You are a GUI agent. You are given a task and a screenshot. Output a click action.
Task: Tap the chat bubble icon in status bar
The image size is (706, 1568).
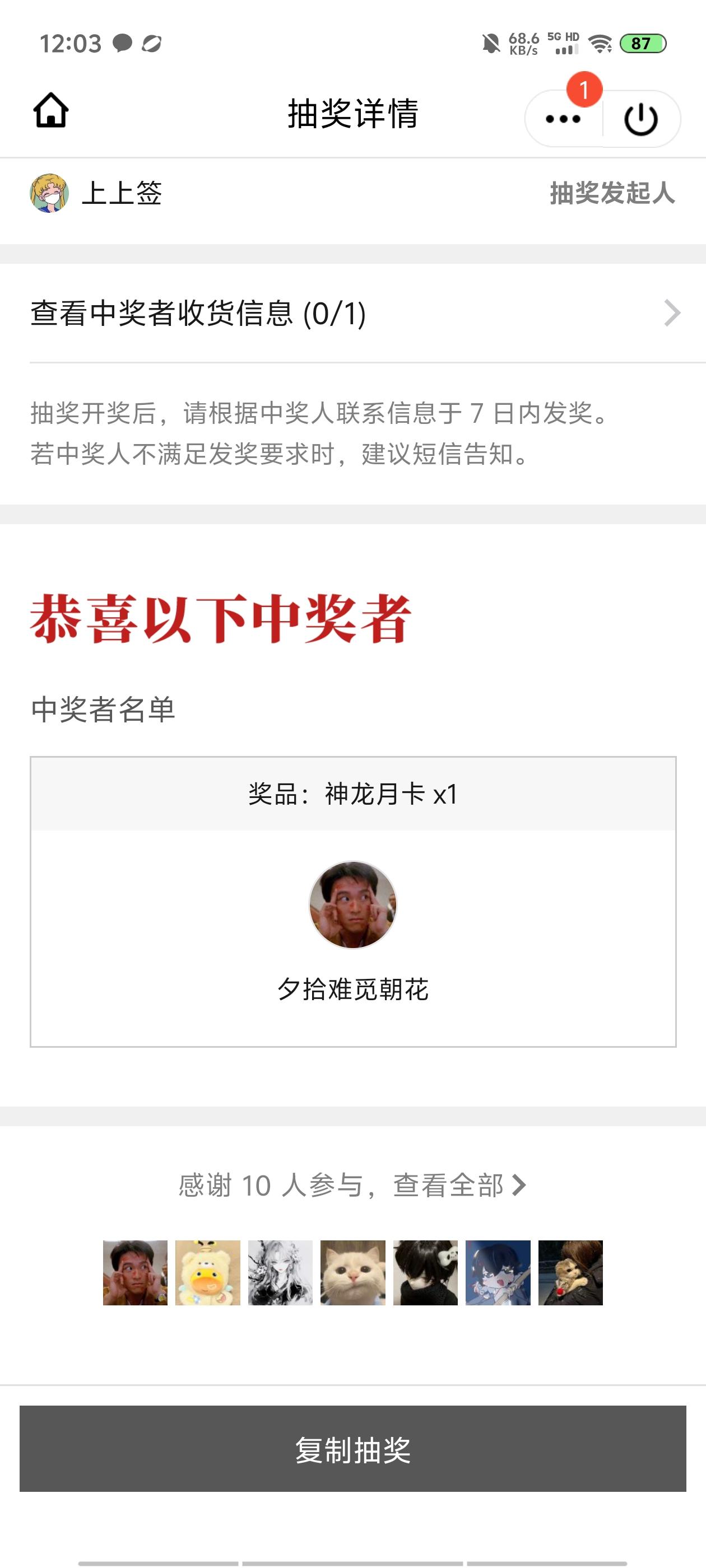pos(123,42)
